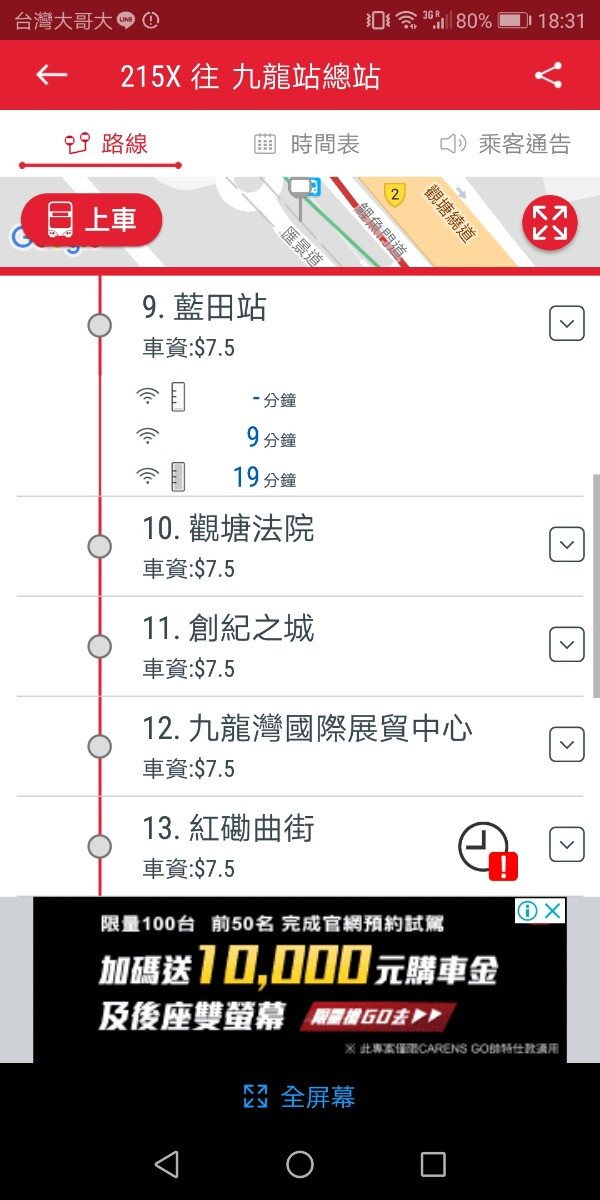This screenshot has height=1200, width=600.
Task: Share route 215X
Action: point(548,76)
